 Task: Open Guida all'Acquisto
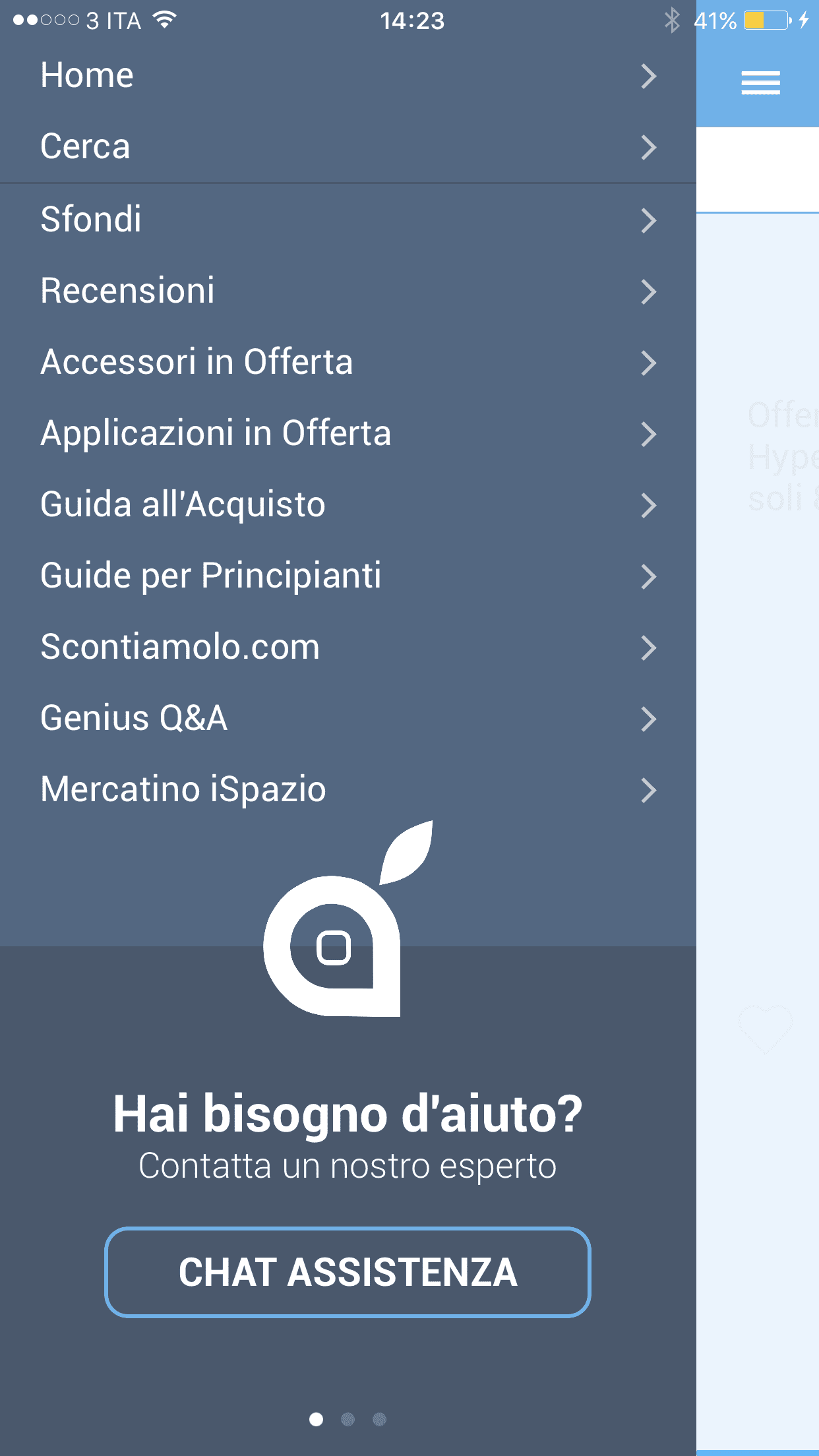348,504
